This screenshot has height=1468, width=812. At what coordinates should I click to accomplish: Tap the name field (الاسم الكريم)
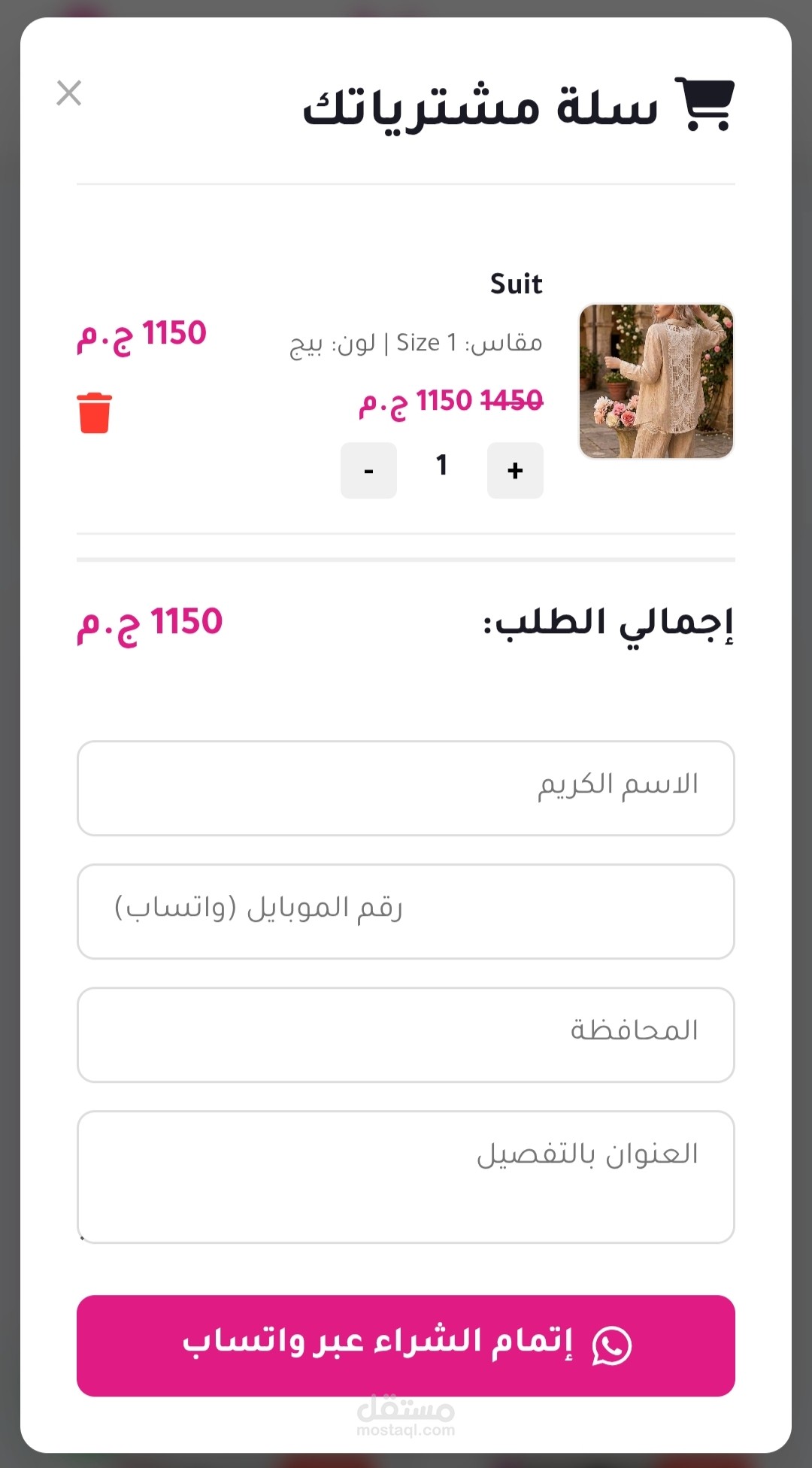coord(406,788)
